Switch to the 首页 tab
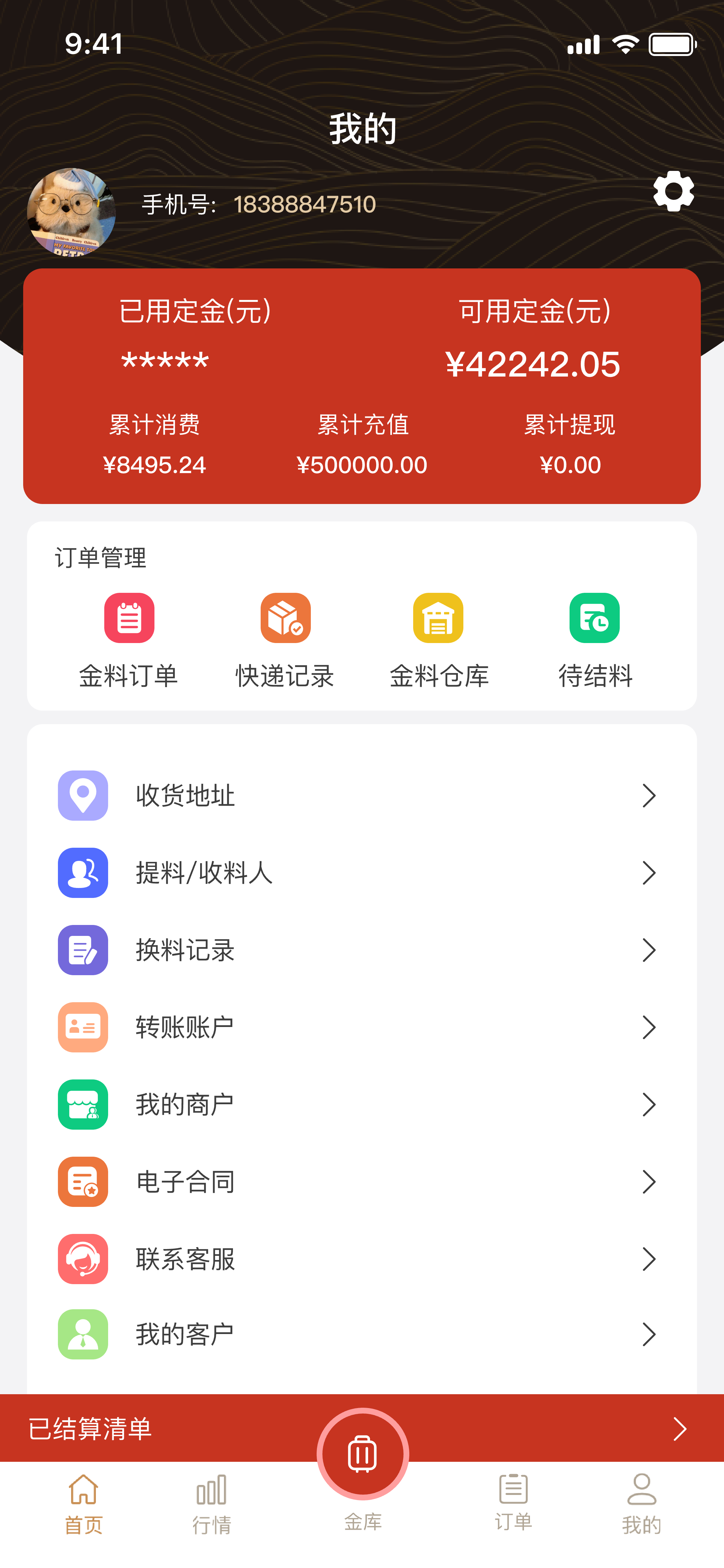Image resolution: width=724 pixels, height=1568 pixels. (83, 1504)
